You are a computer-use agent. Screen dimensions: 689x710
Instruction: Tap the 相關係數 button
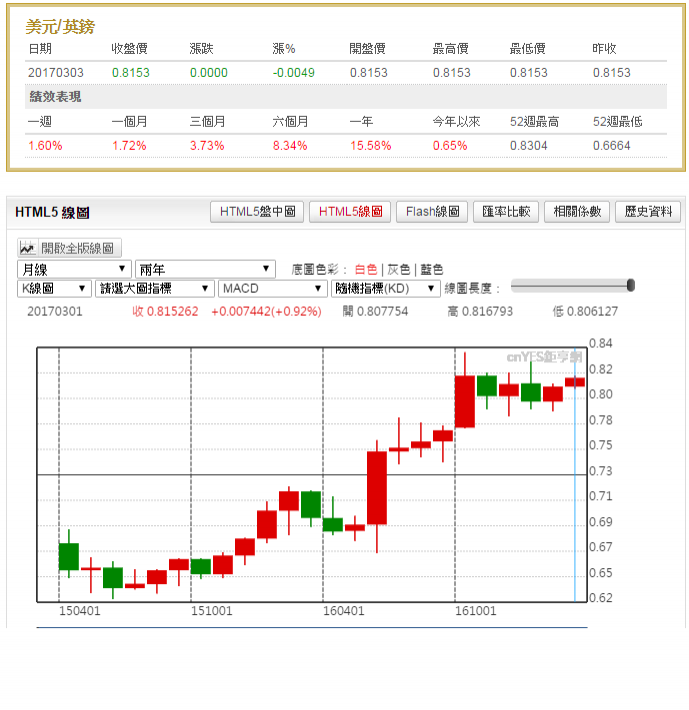click(x=577, y=212)
